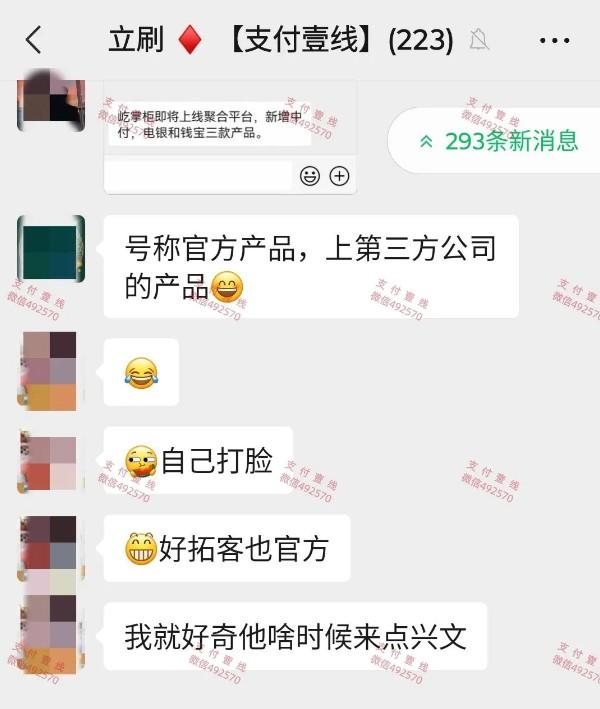Go back from the group chat
This screenshot has height=709, width=600.
34,40
